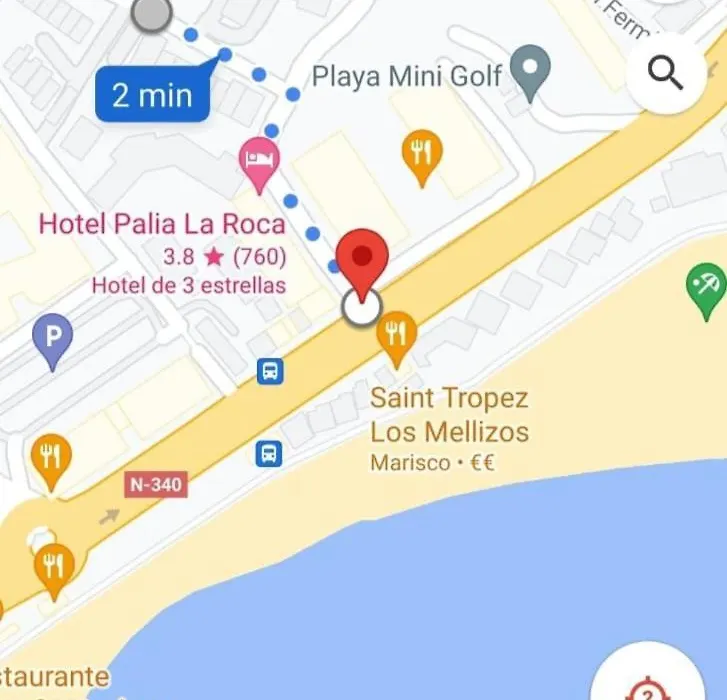The height and width of the screenshot is (700, 727).
Task: Tap the red destination pin
Action: click(x=362, y=259)
